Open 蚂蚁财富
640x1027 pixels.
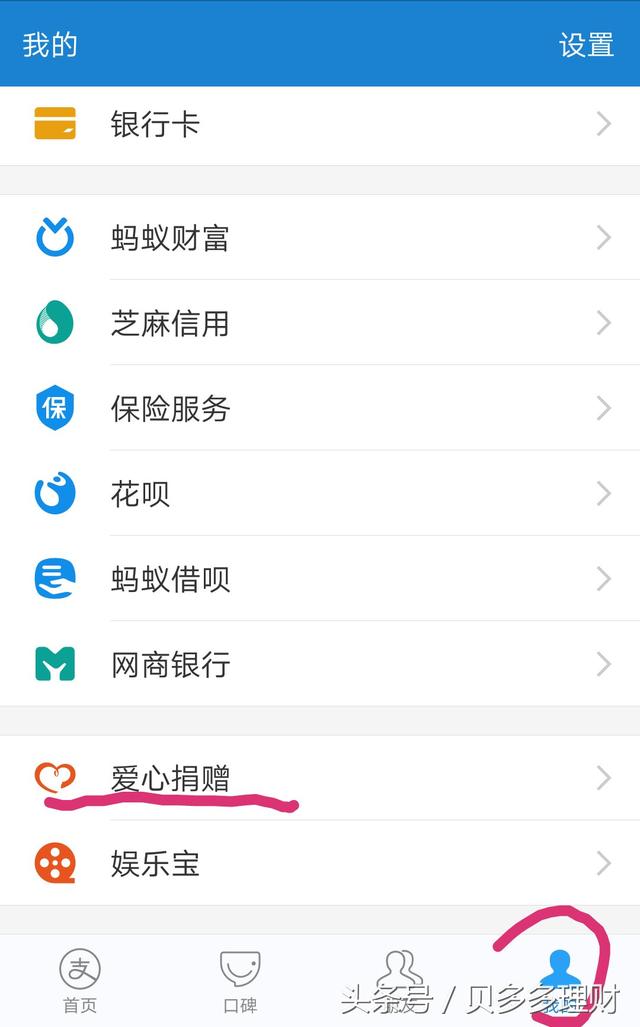[320, 237]
